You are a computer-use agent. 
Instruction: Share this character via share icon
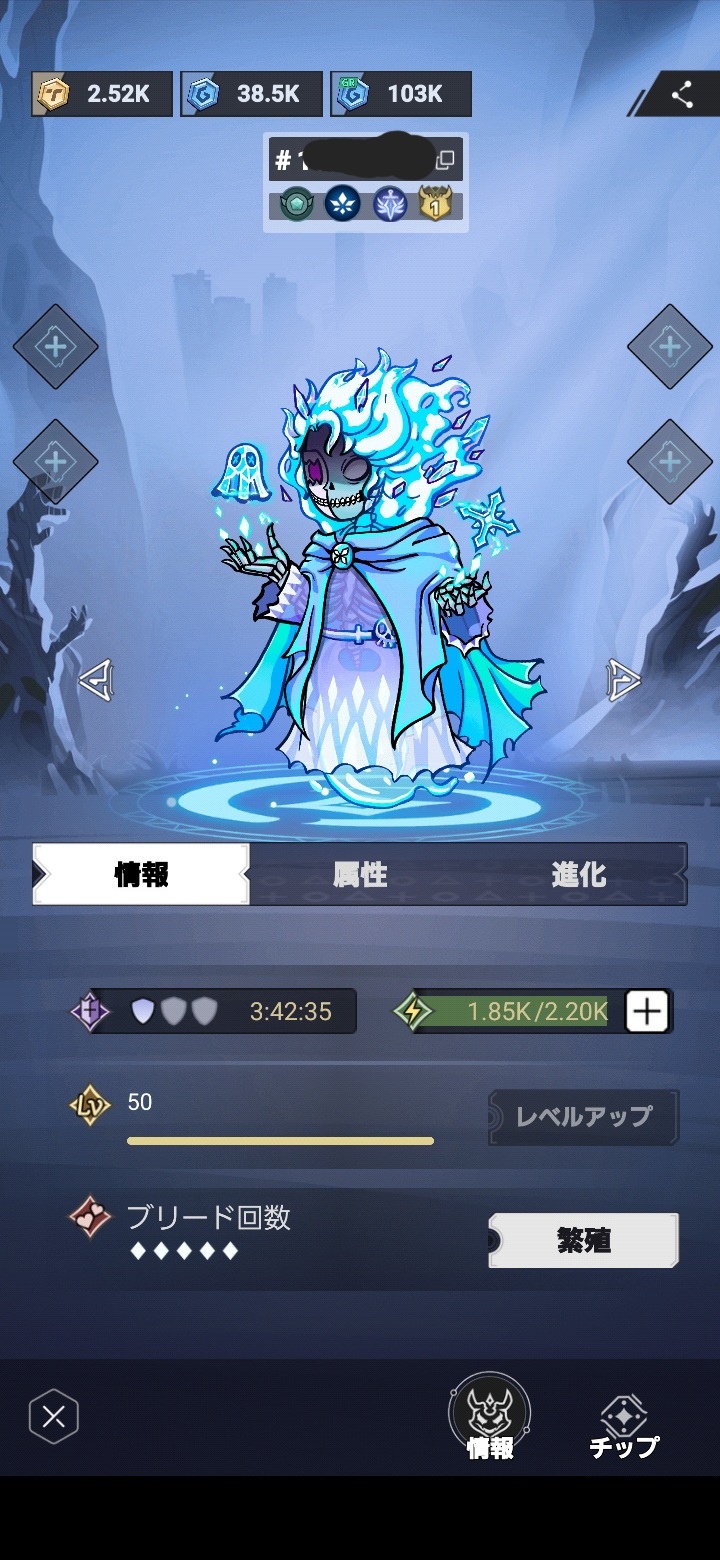682,95
